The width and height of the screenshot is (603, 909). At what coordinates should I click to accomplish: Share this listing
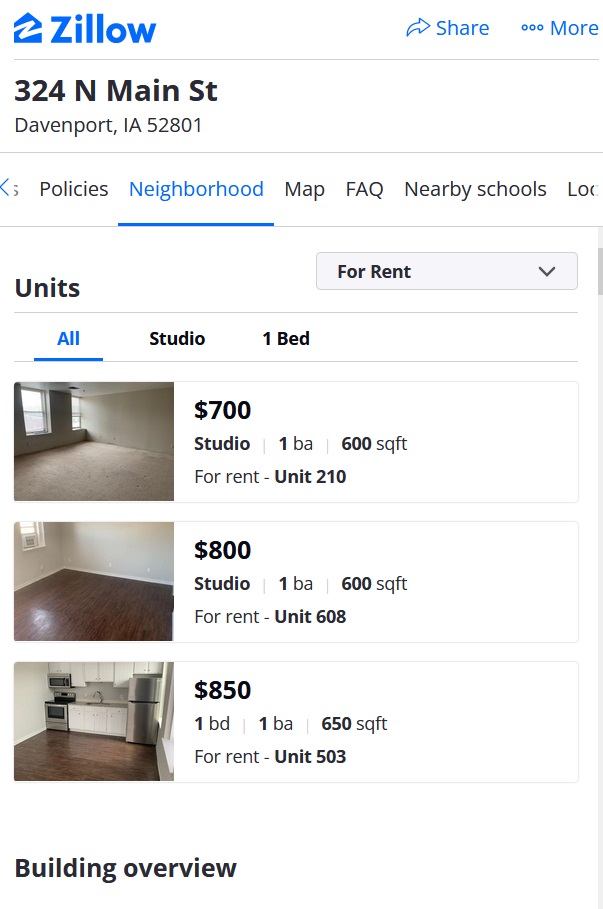point(447,28)
